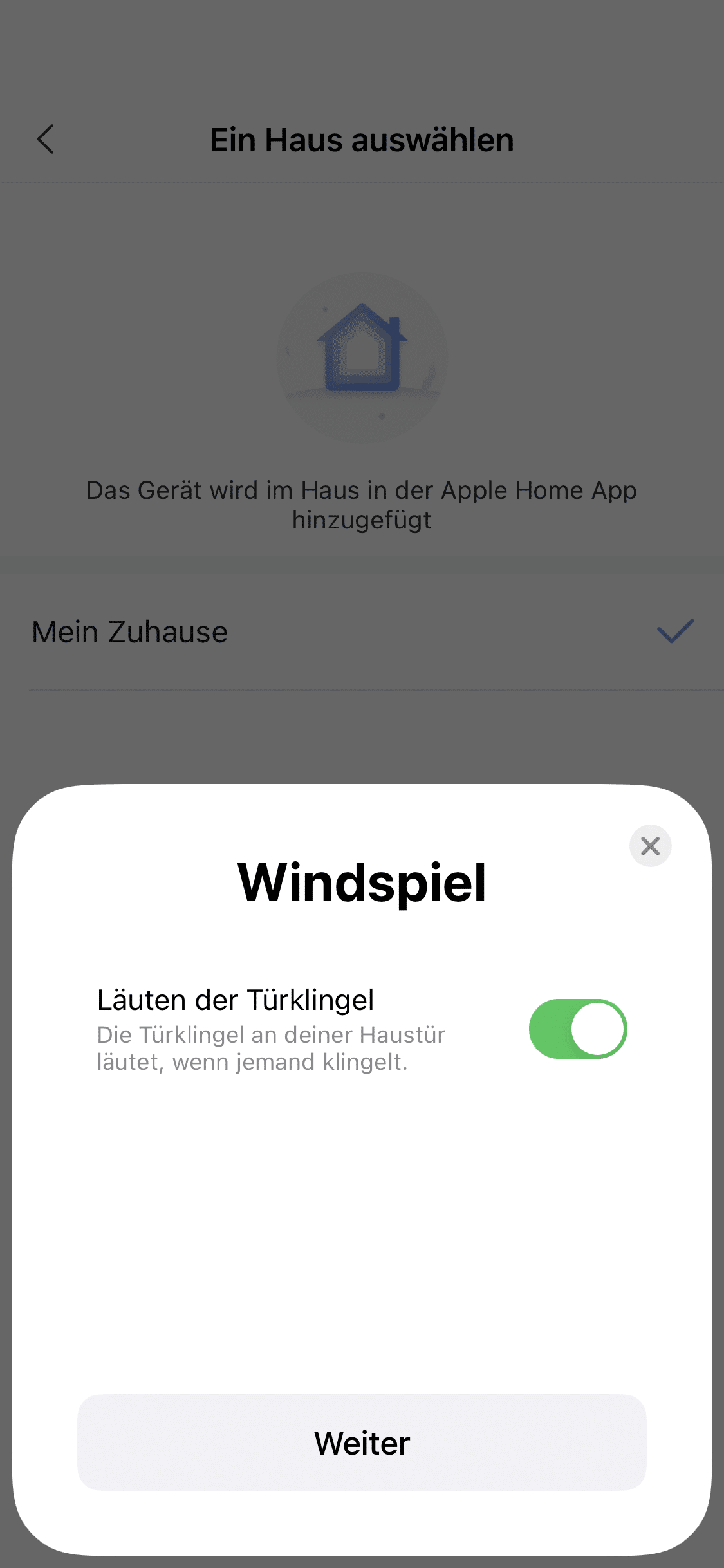Go back from Ein Haus auswählen
This screenshot has height=1568, width=724.
[x=46, y=139]
